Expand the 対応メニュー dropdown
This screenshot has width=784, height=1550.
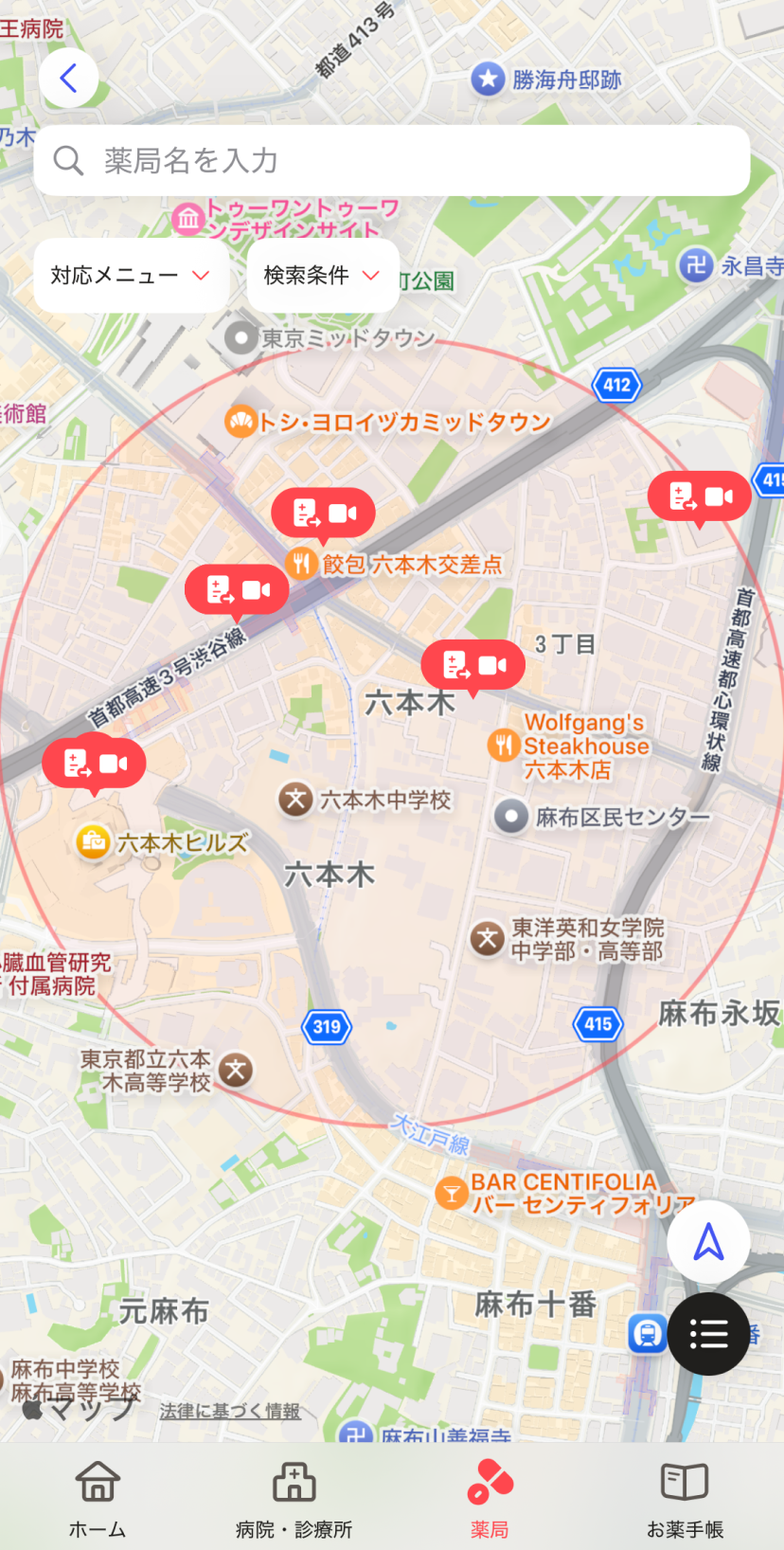[130, 276]
